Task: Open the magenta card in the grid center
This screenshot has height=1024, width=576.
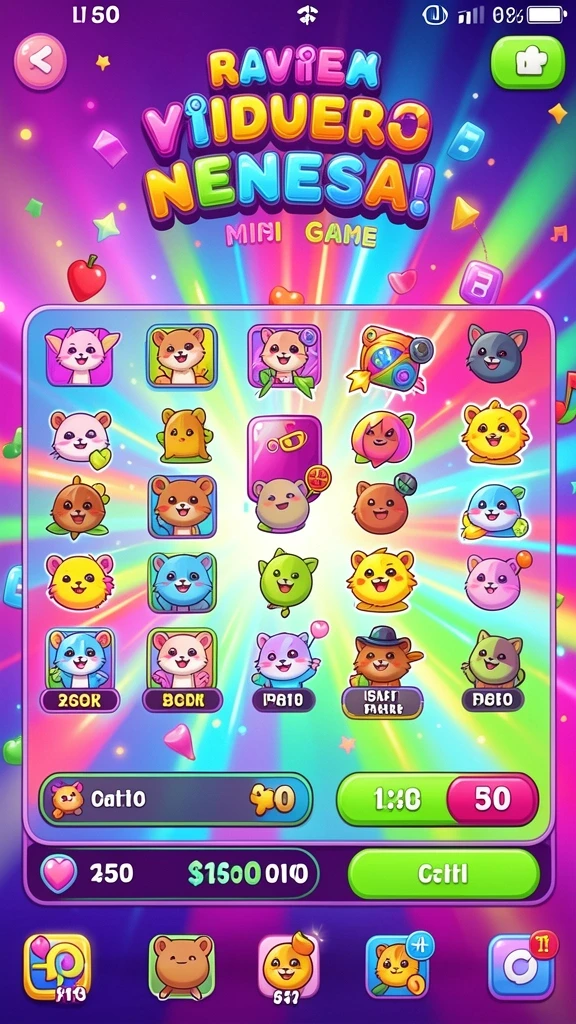Action: [x=283, y=455]
